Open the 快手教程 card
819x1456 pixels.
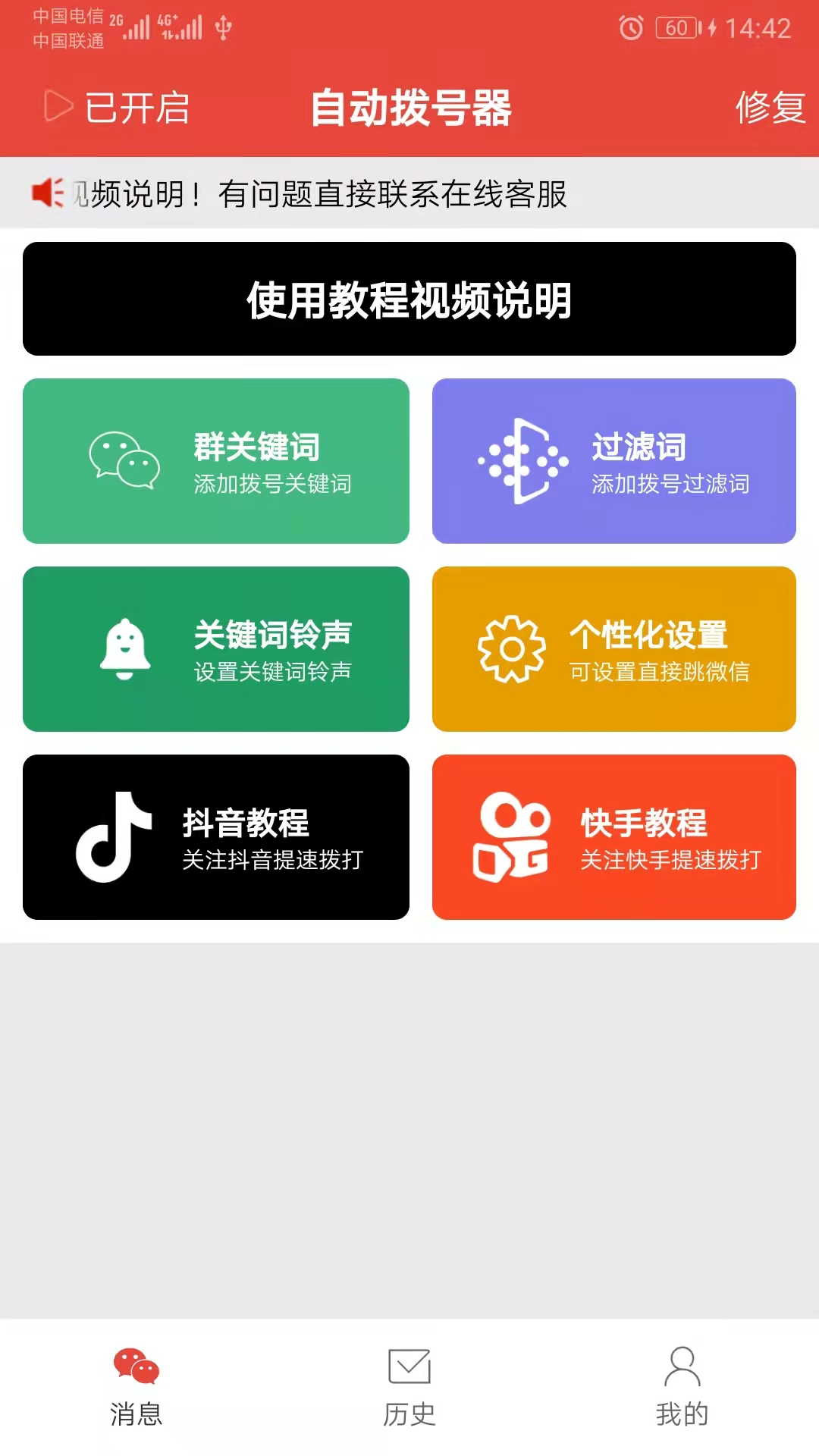614,837
